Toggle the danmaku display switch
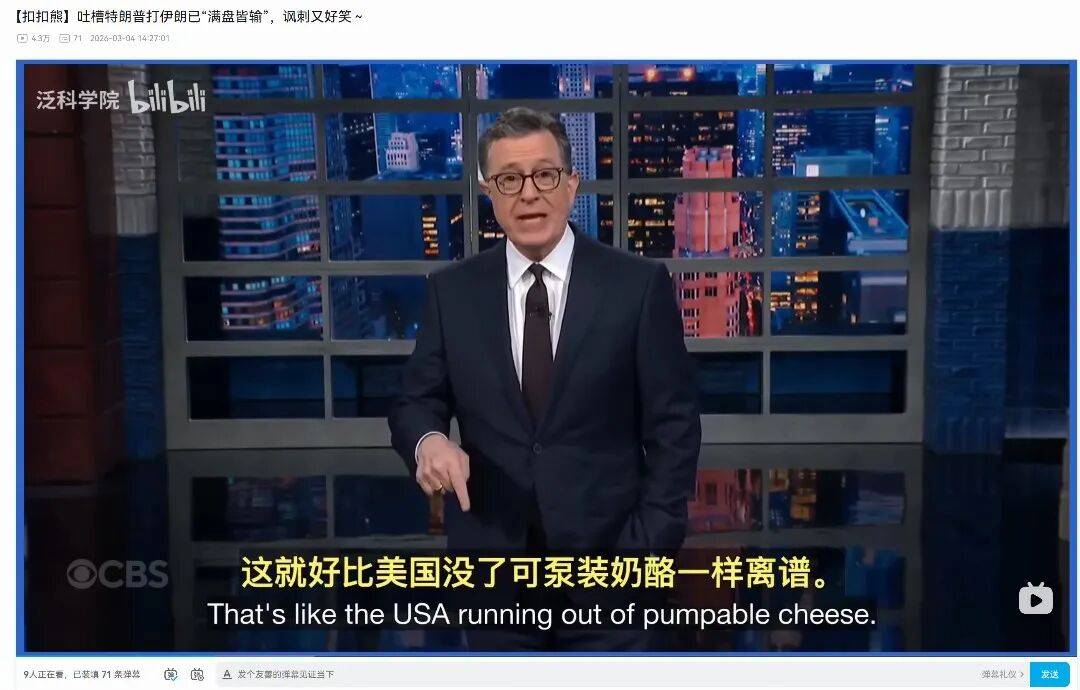Viewport: 1080px width, 690px height. pos(171,674)
